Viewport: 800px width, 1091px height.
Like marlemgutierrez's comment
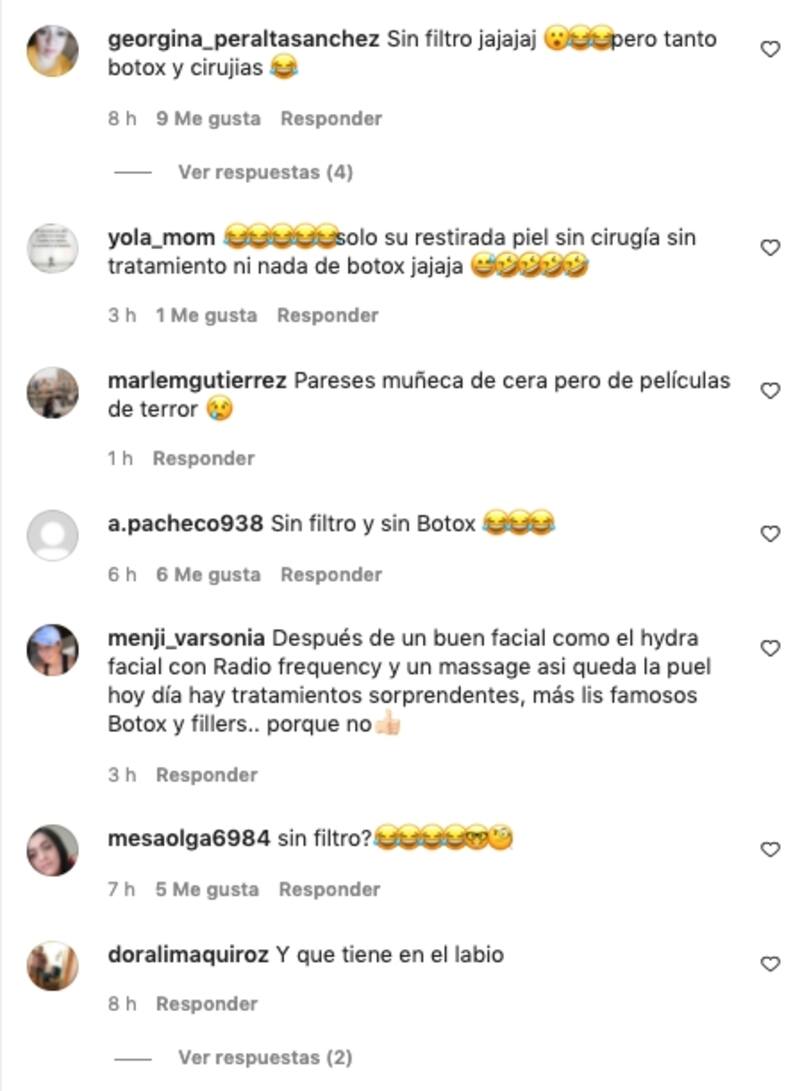pyautogui.click(x=770, y=390)
